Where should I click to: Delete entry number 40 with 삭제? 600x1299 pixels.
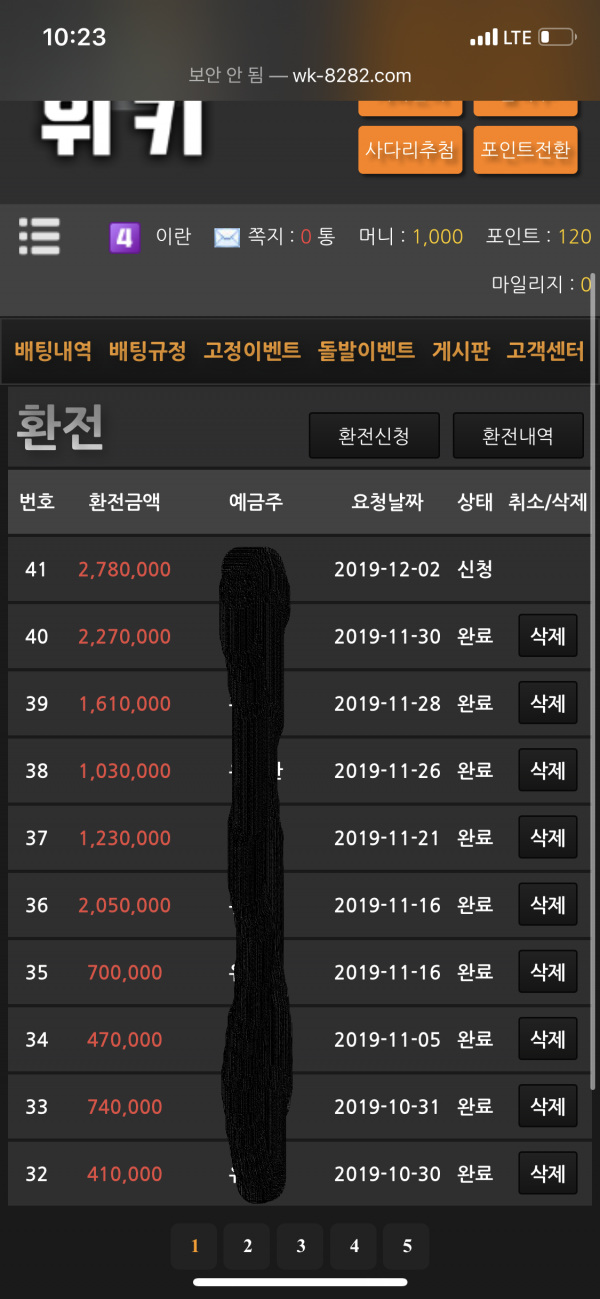click(x=548, y=636)
